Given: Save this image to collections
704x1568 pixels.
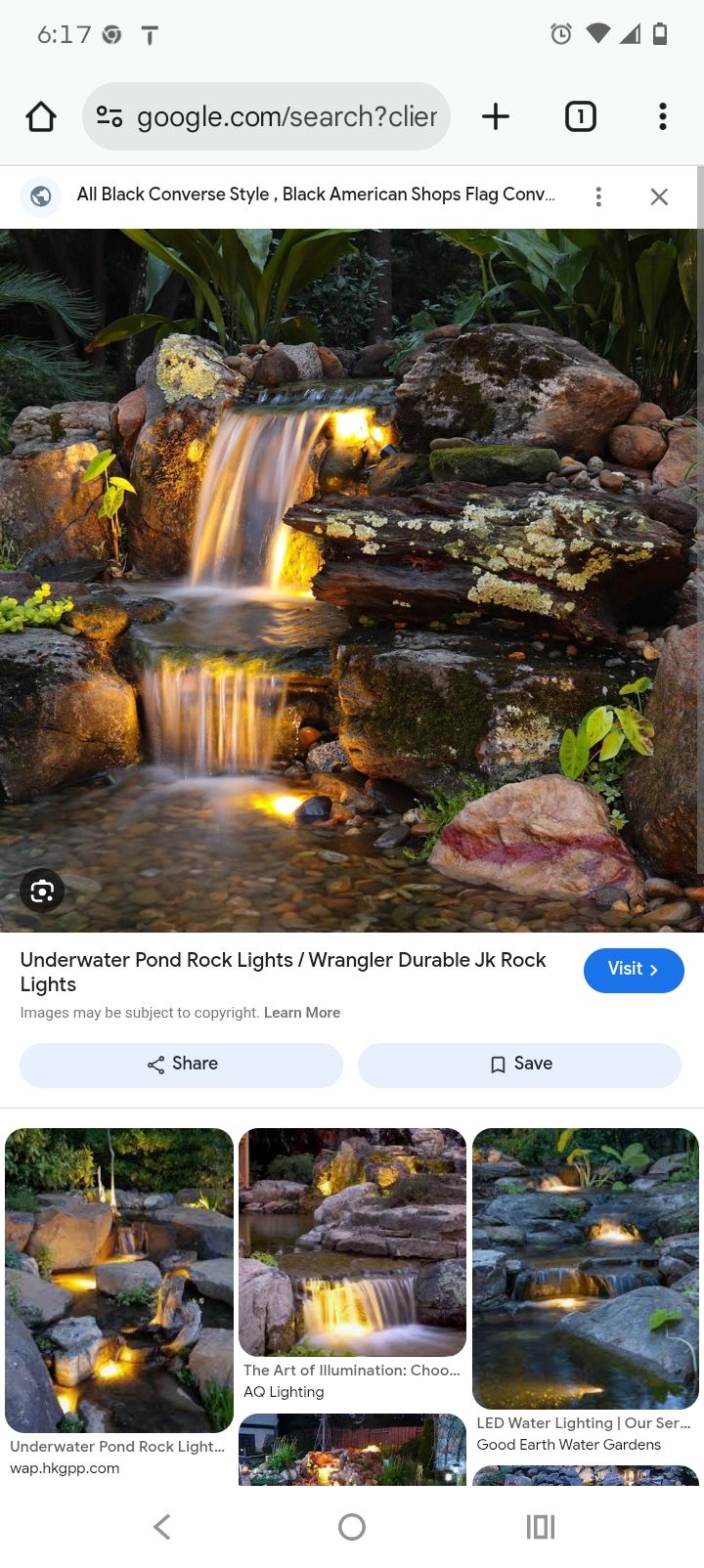Looking at the screenshot, I should pyautogui.click(x=519, y=1065).
